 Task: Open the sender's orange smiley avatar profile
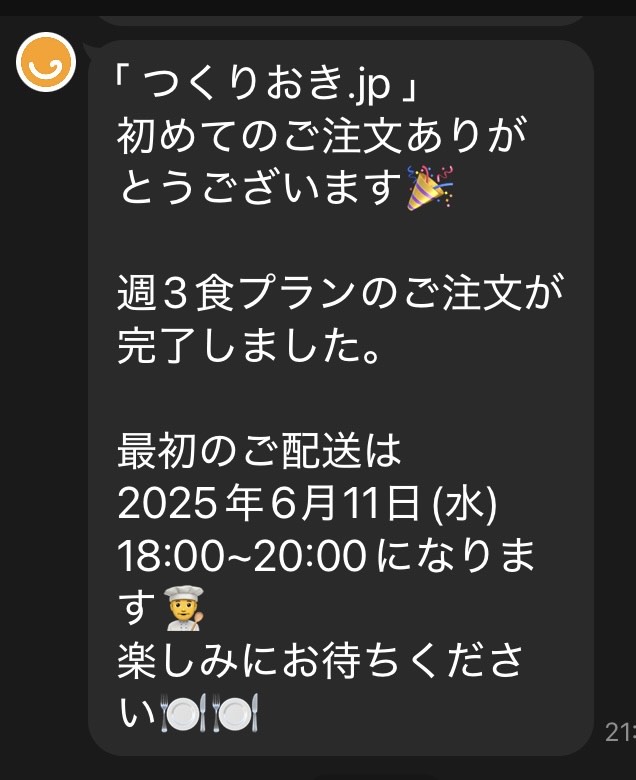click(x=46, y=62)
